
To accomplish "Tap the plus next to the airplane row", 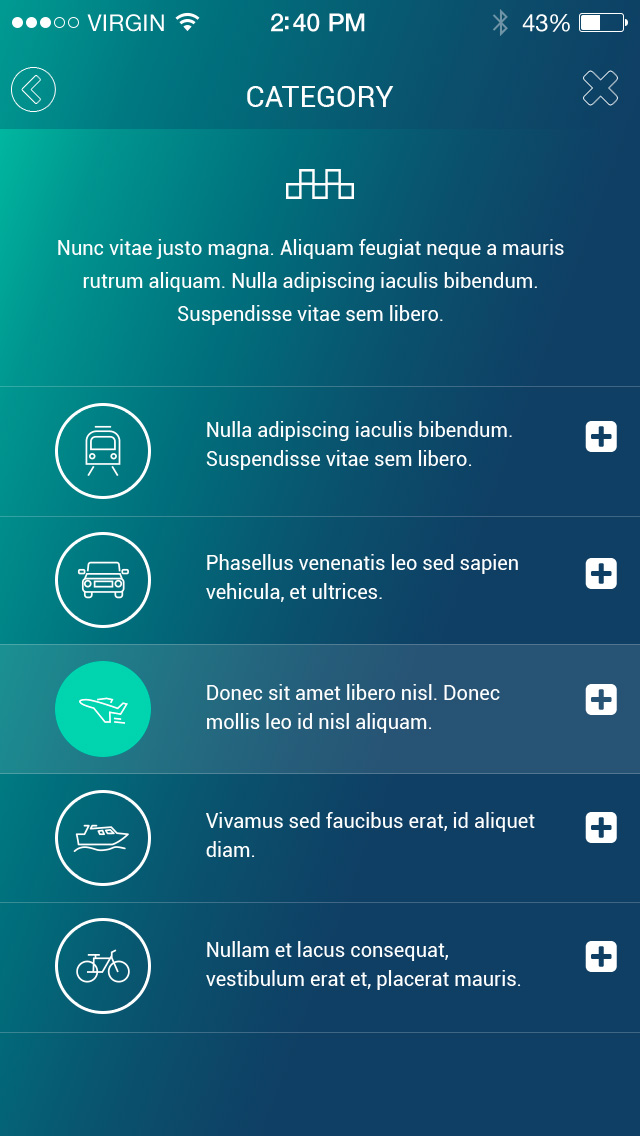I will 601,699.
